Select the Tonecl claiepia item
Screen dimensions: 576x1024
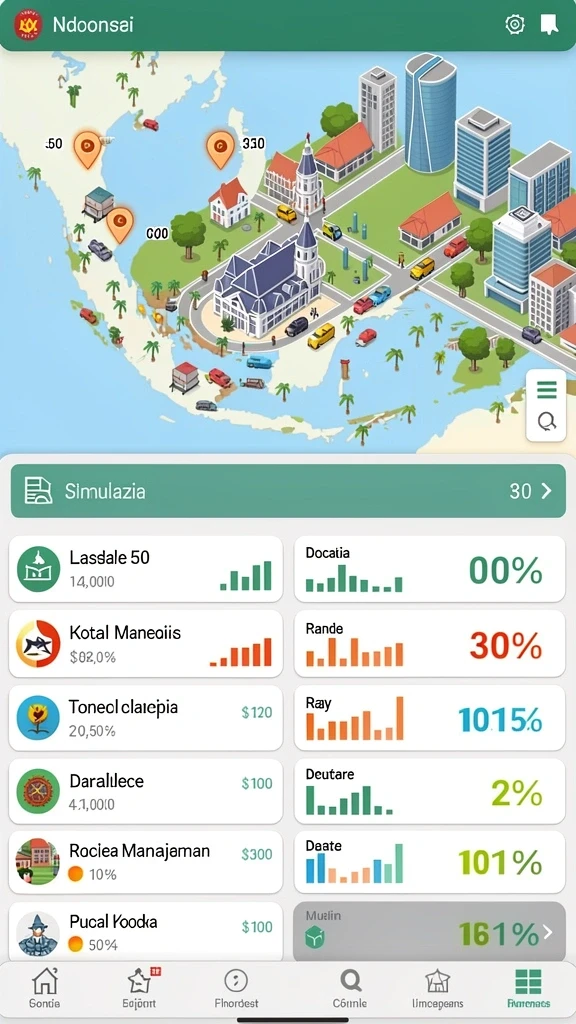(x=146, y=718)
